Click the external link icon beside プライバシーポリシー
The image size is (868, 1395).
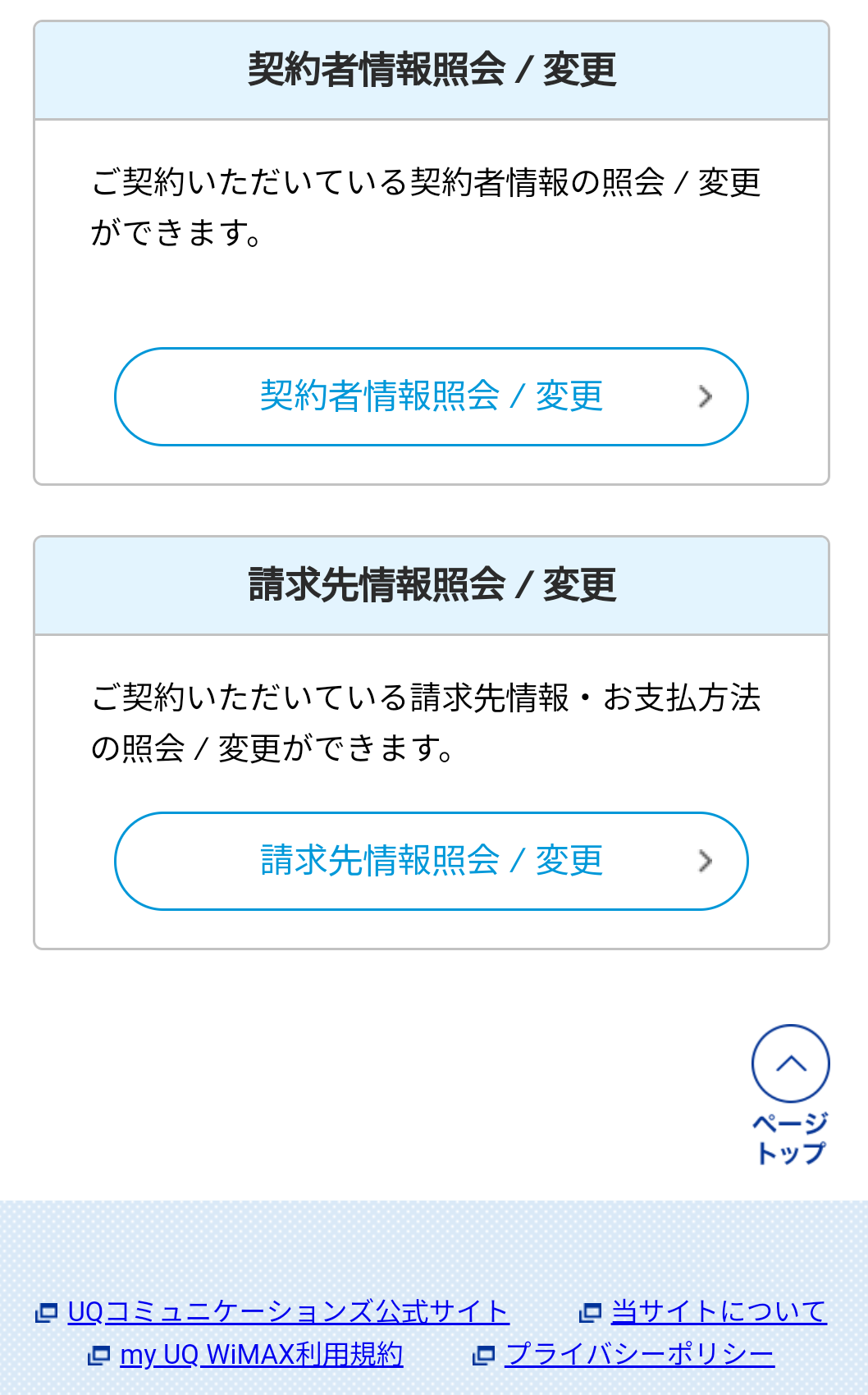pyautogui.click(x=485, y=1356)
